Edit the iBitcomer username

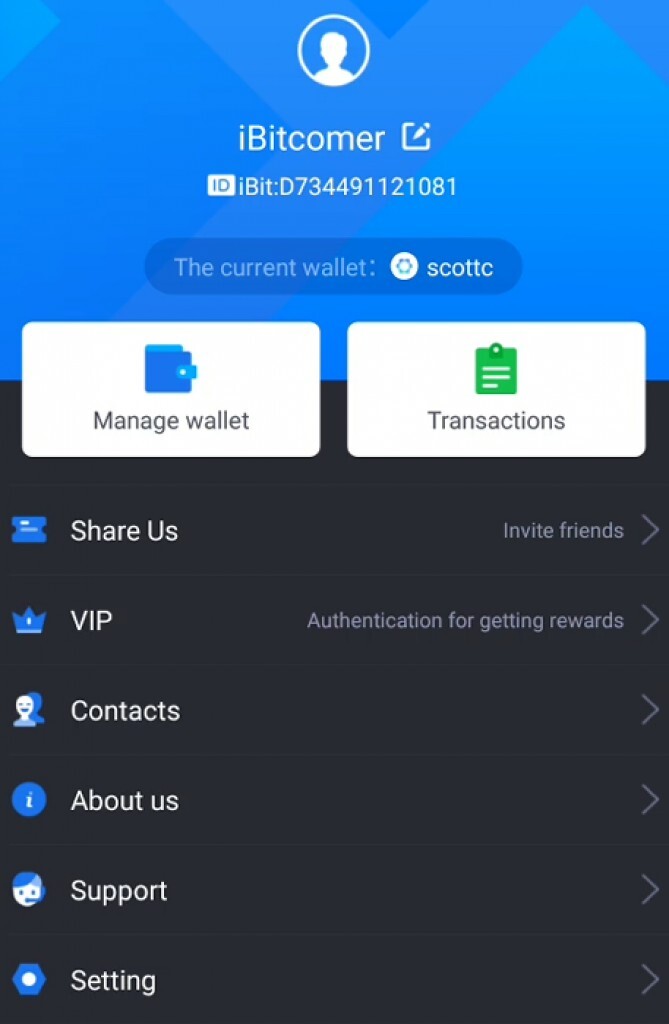[416, 136]
